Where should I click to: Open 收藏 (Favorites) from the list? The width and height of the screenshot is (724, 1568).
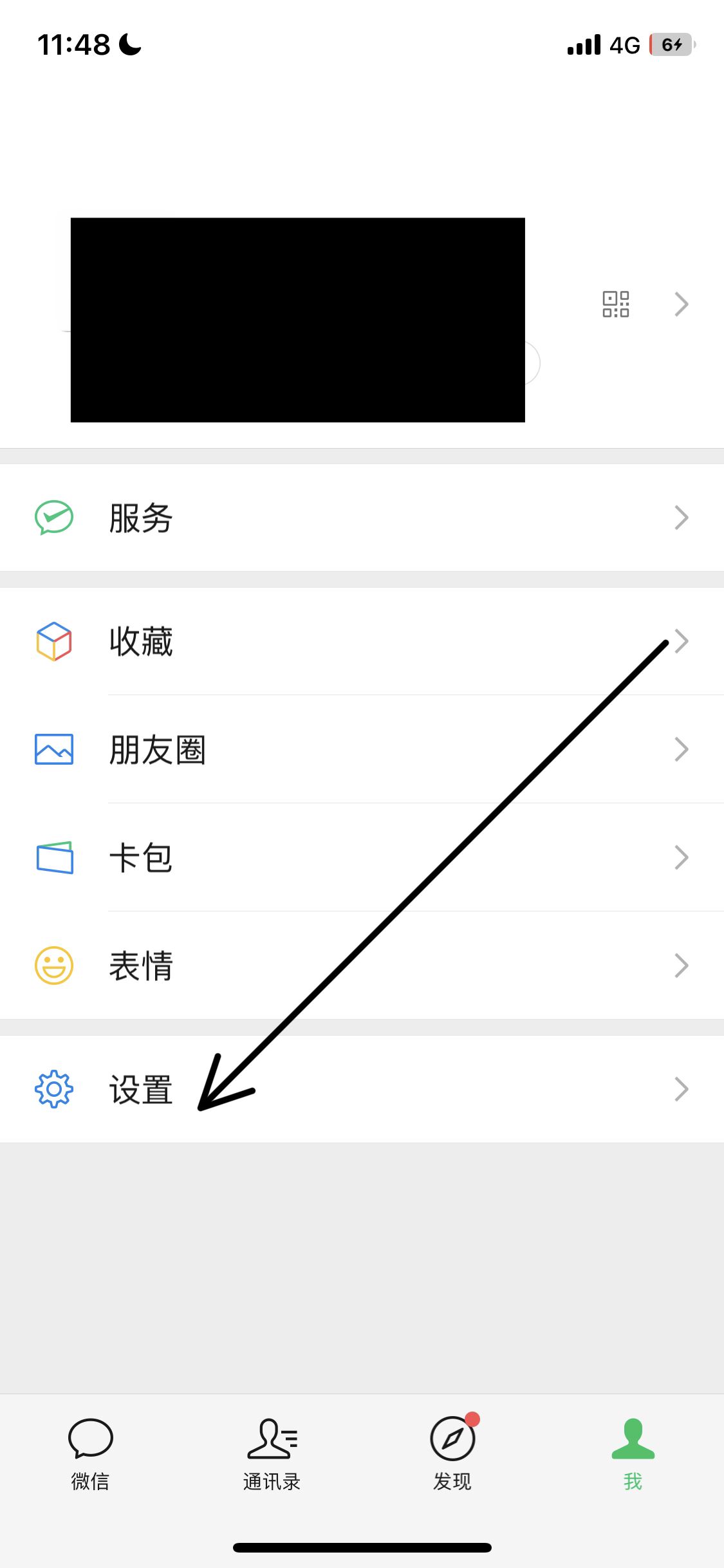click(x=142, y=640)
